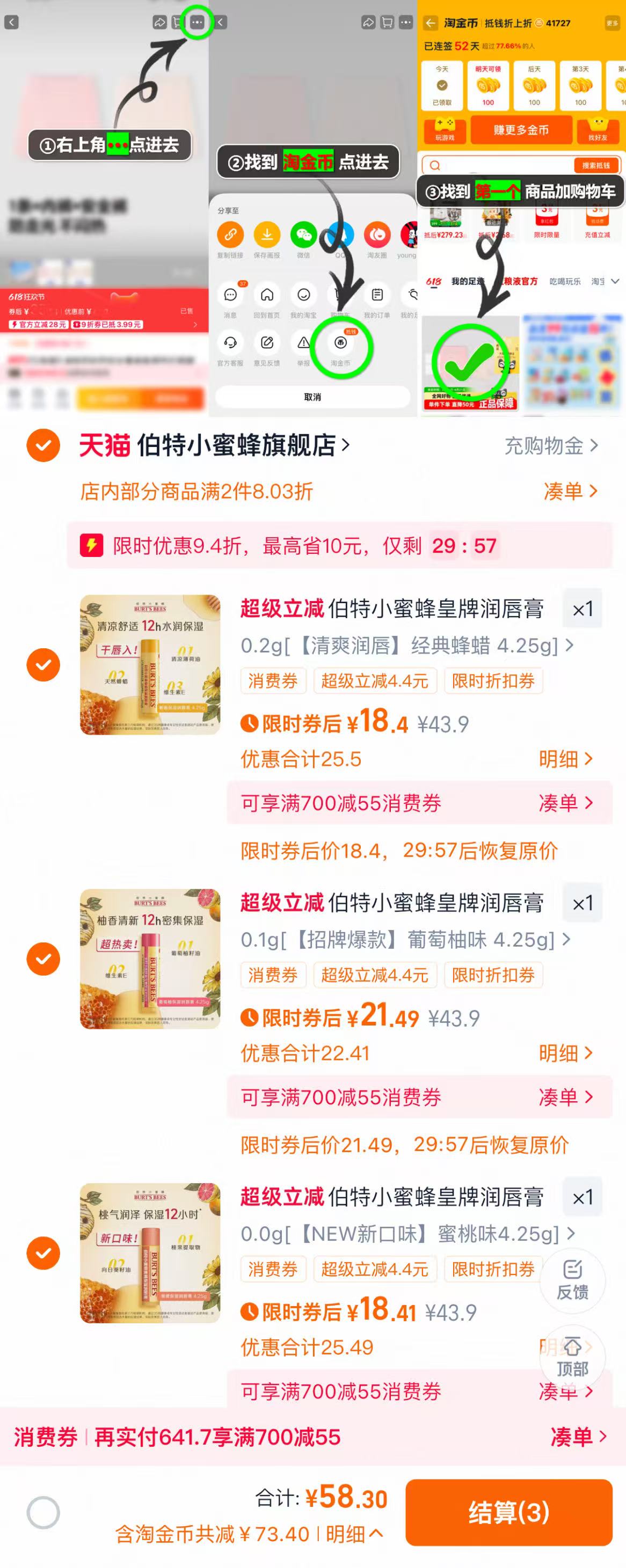The width and height of the screenshot is (626, 1568).
Task: Tap 取消 to dismiss share sheet
Action: [312, 396]
